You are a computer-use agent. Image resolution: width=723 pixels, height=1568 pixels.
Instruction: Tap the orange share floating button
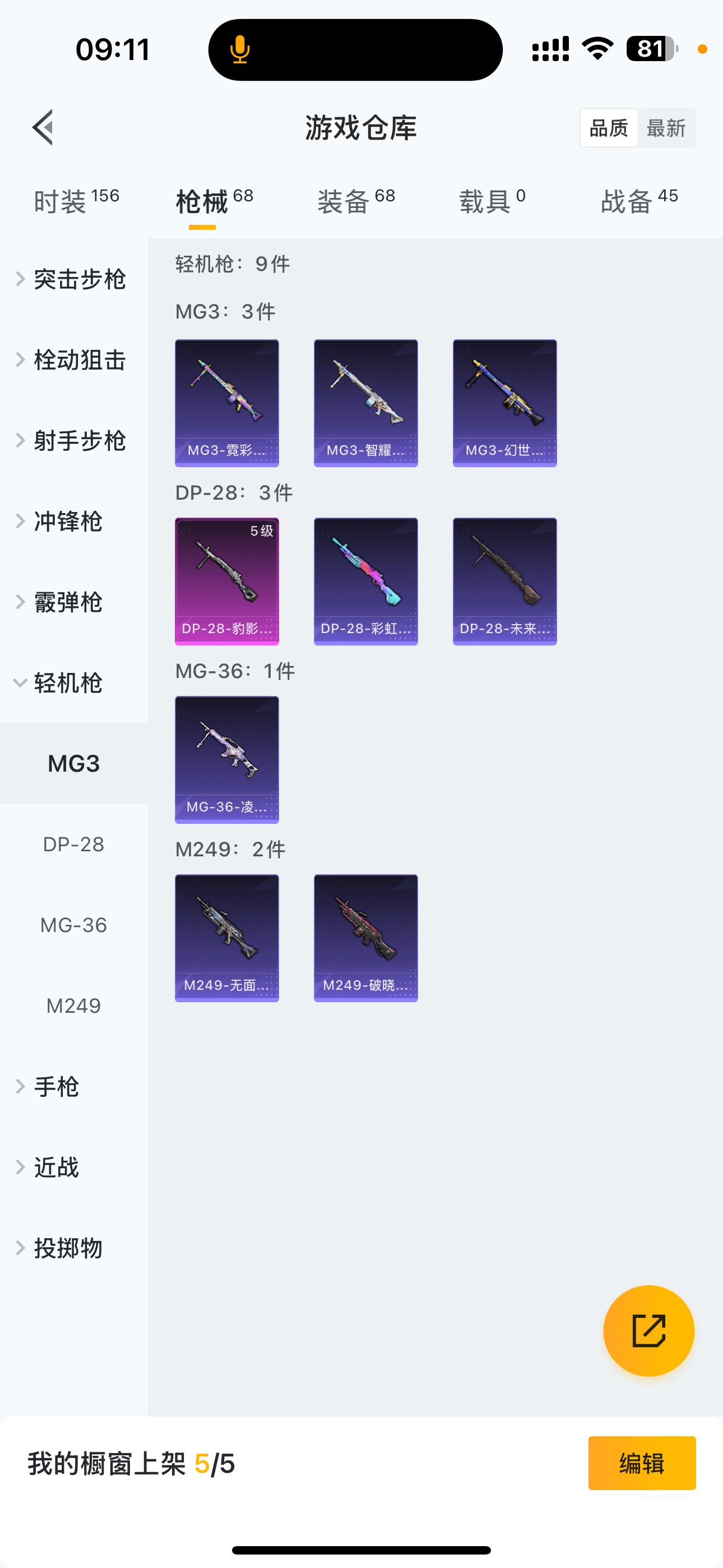click(x=649, y=1331)
